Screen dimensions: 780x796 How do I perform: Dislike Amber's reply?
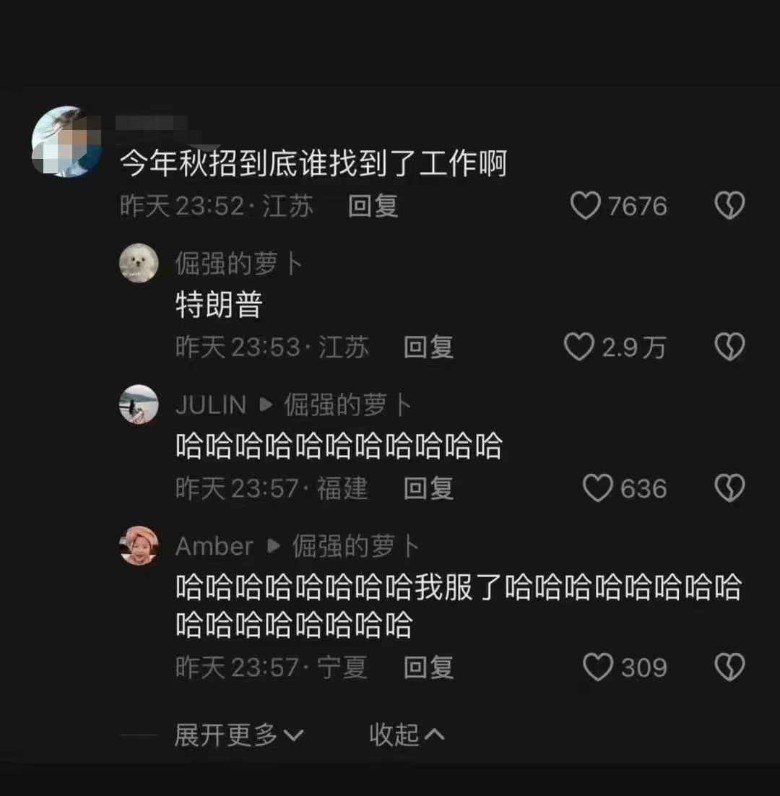[730, 667]
